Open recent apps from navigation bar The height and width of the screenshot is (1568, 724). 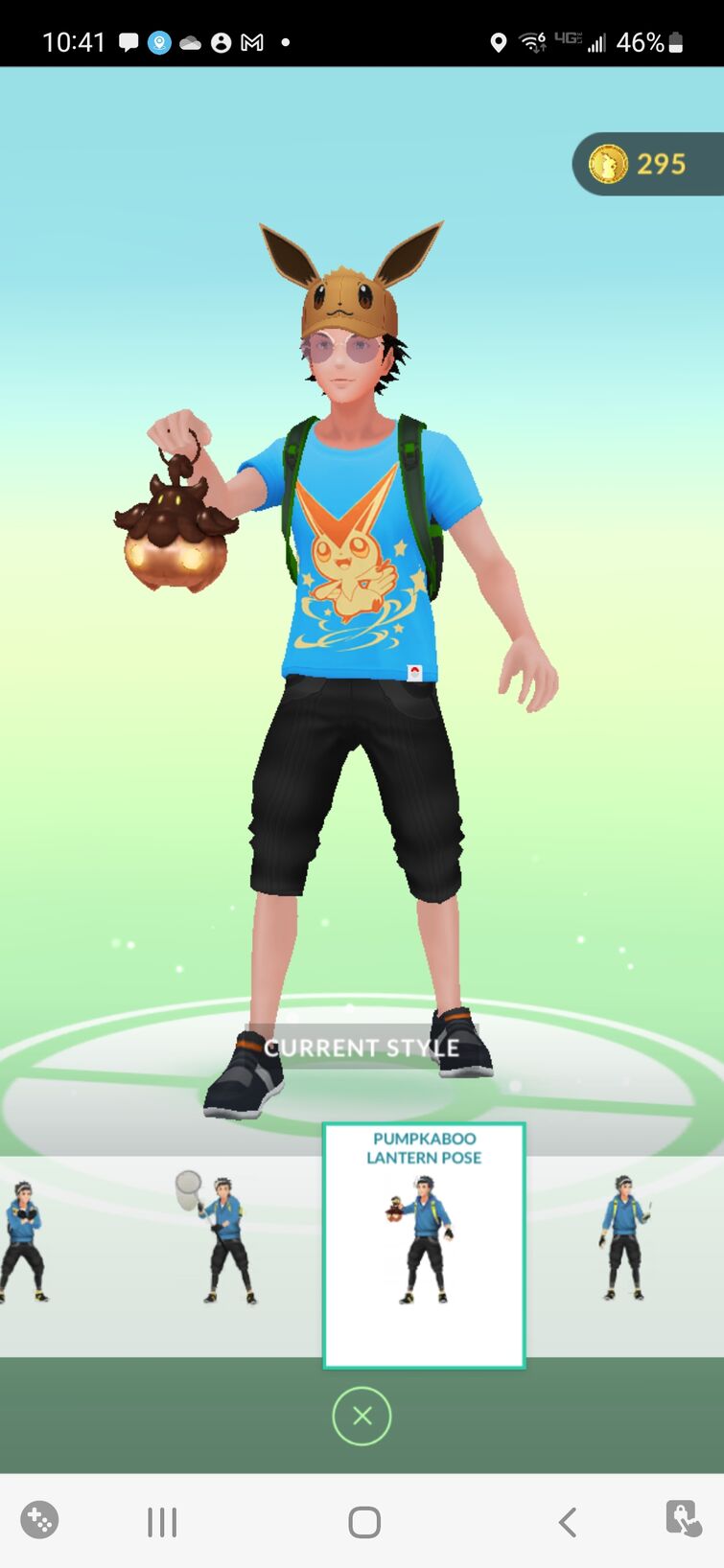click(x=162, y=1521)
